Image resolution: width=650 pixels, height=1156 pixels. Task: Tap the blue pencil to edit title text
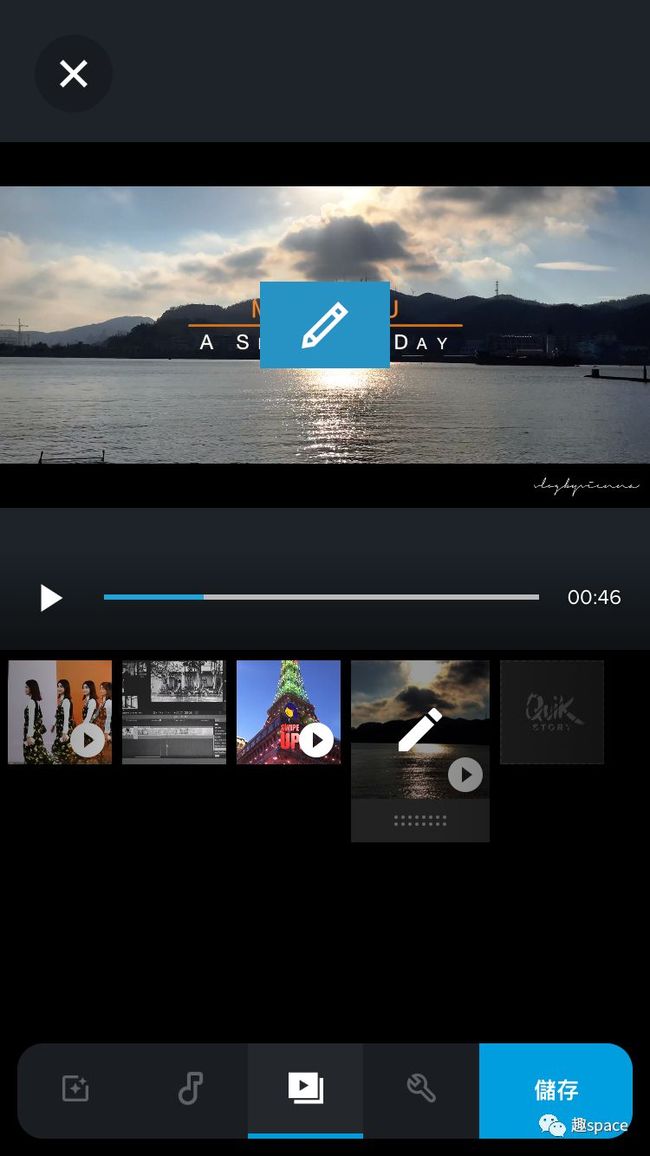[324, 324]
